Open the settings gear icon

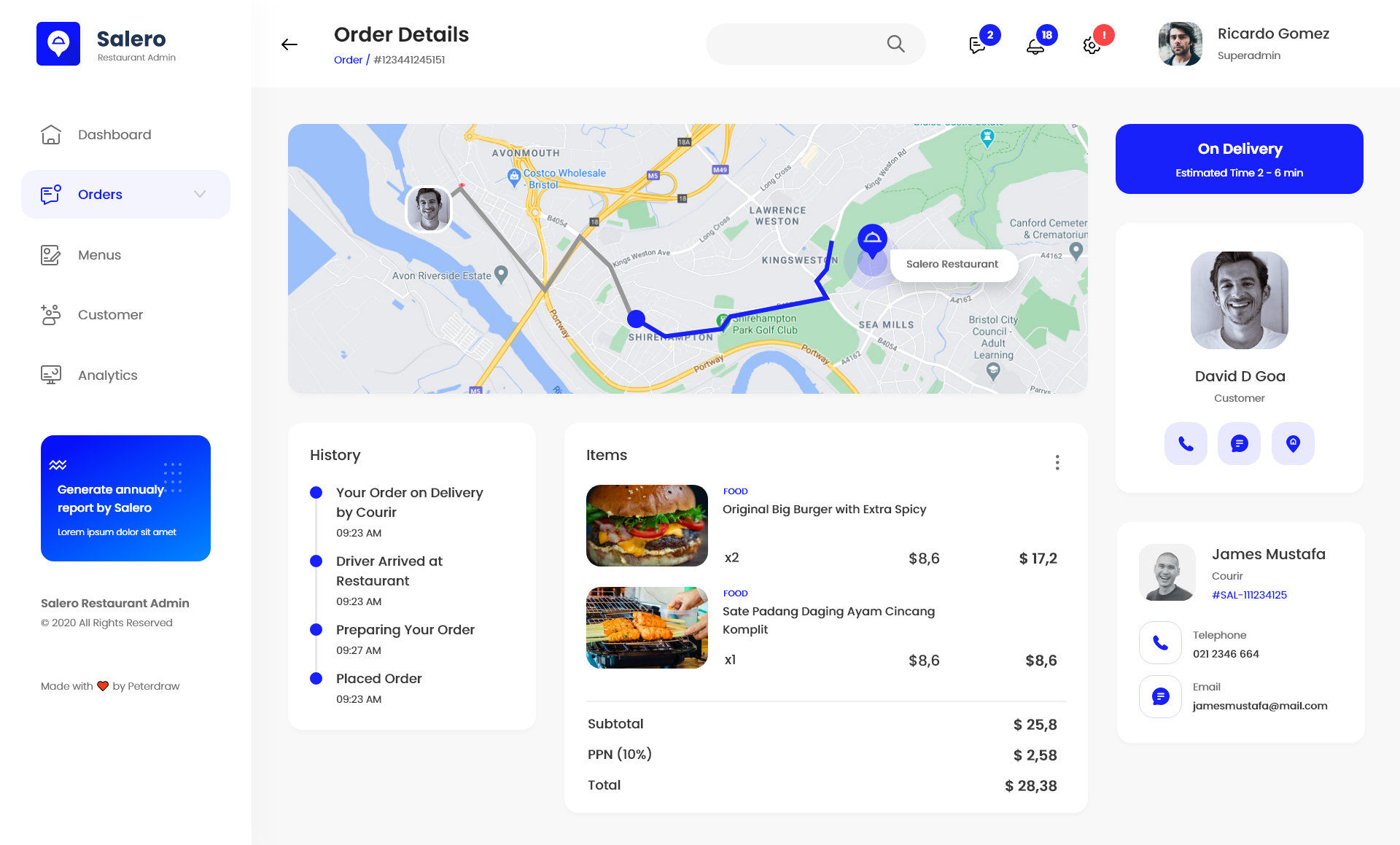1092,46
